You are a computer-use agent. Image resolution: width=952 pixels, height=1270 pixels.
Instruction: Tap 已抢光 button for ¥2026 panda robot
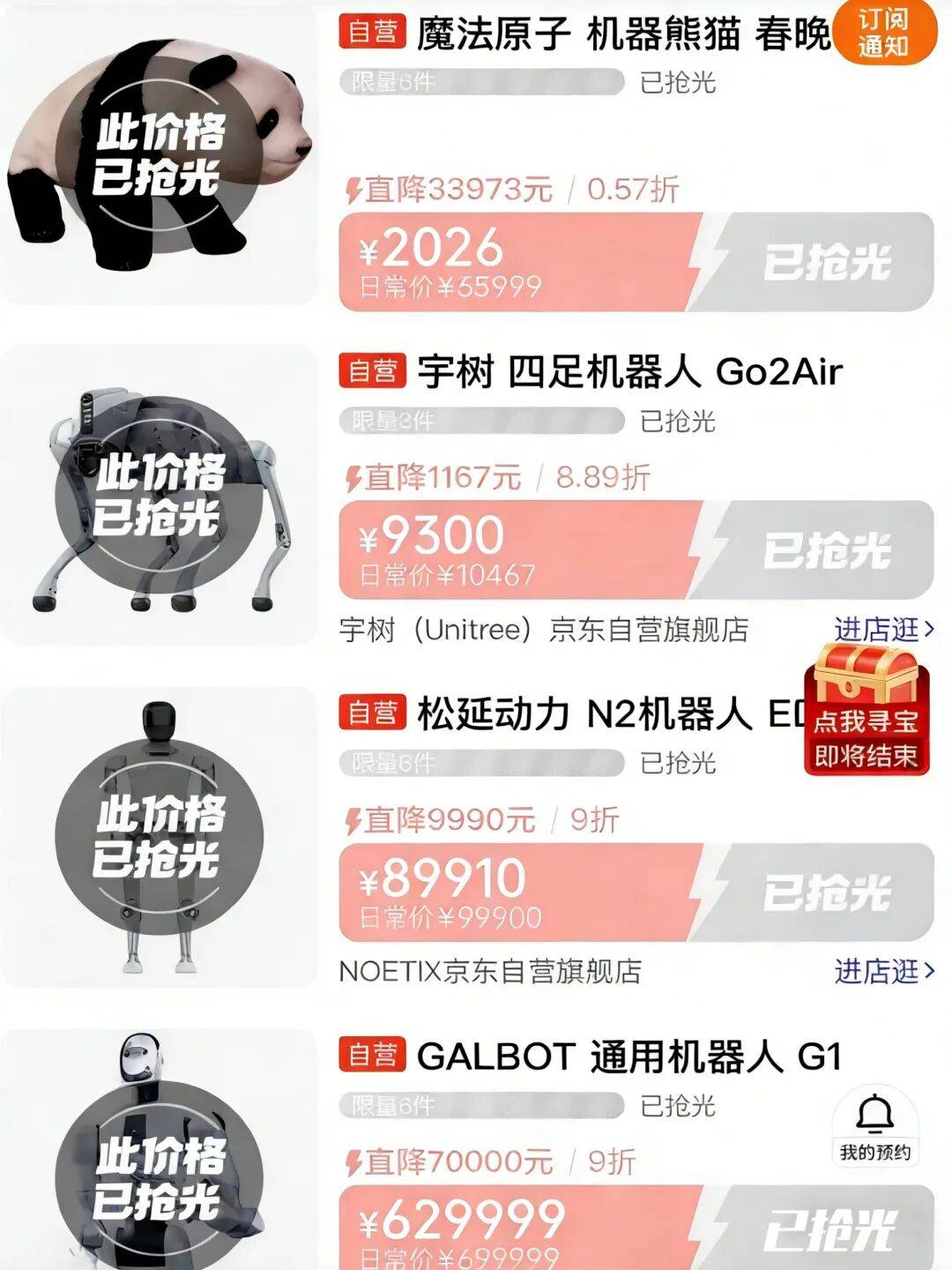[x=824, y=263]
